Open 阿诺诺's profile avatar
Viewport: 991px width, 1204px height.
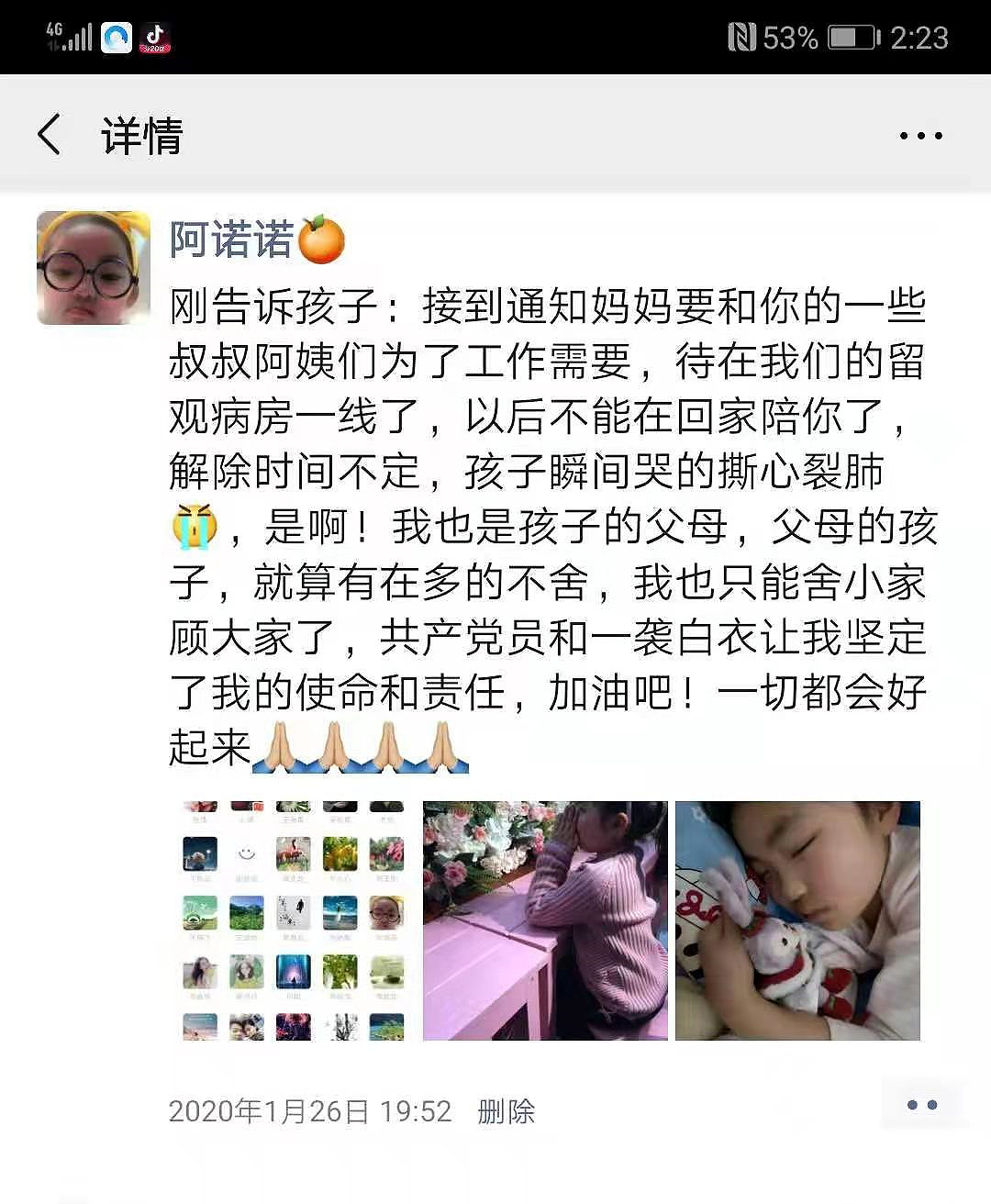(93, 268)
